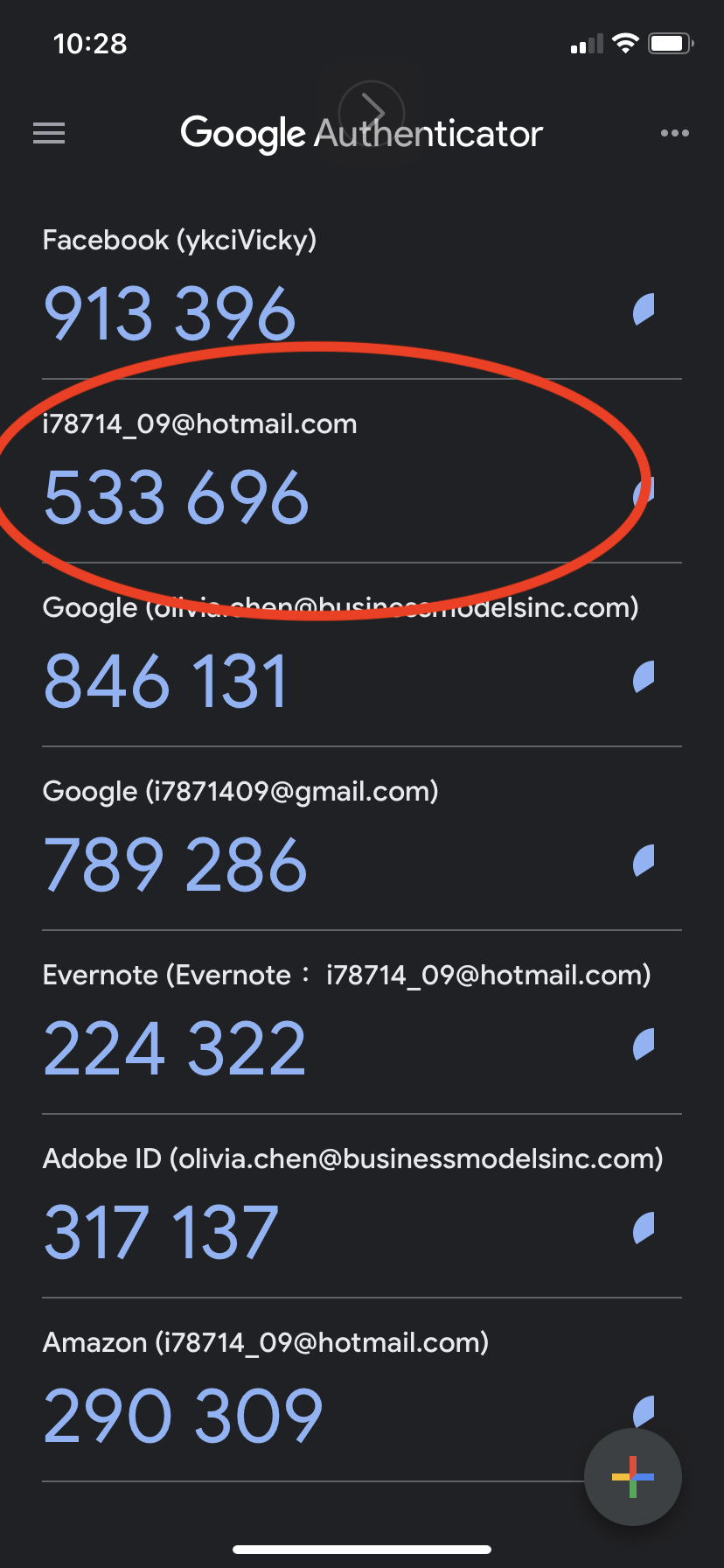The image size is (724, 1568).
Task: Tap the Google businessmodelsinc code 846 131
Action: [166, 681]
